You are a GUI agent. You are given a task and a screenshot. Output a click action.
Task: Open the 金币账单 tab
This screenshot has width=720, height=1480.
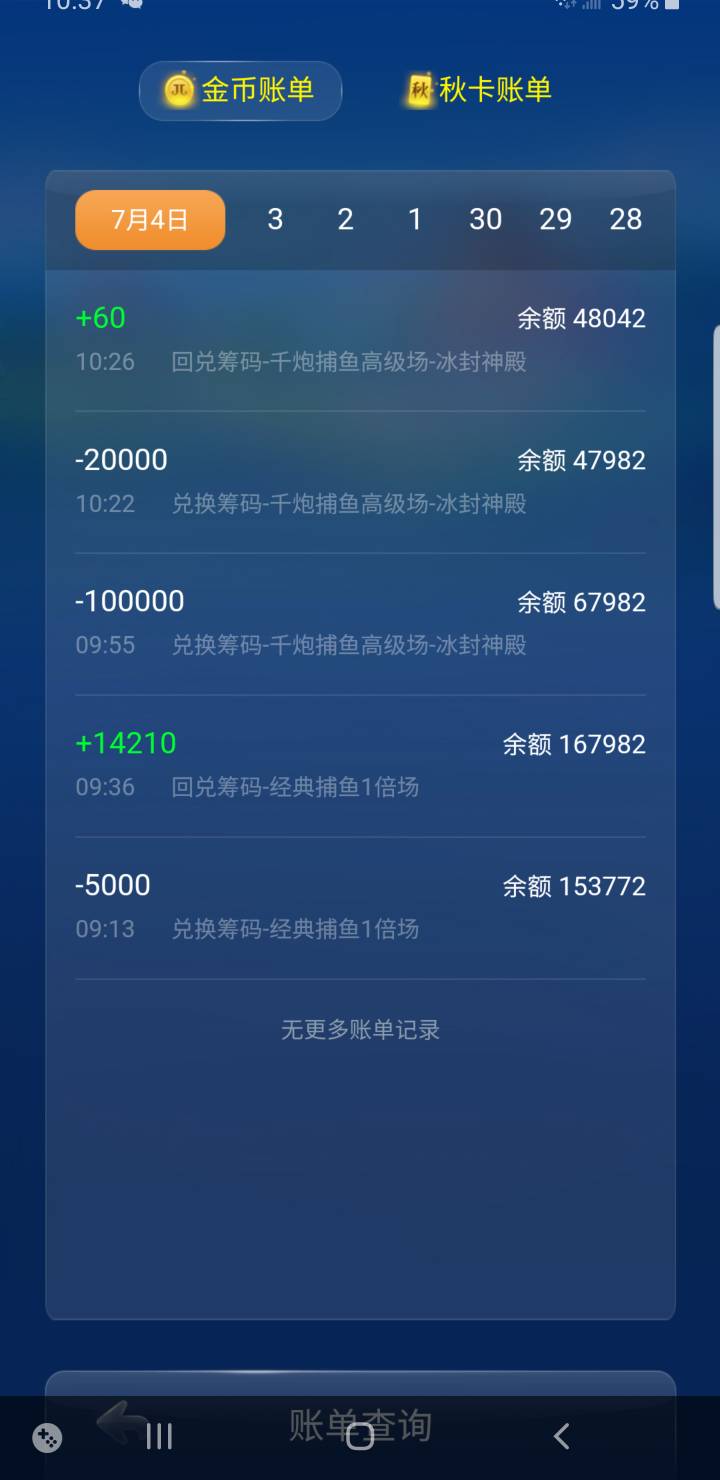(240, 90)
